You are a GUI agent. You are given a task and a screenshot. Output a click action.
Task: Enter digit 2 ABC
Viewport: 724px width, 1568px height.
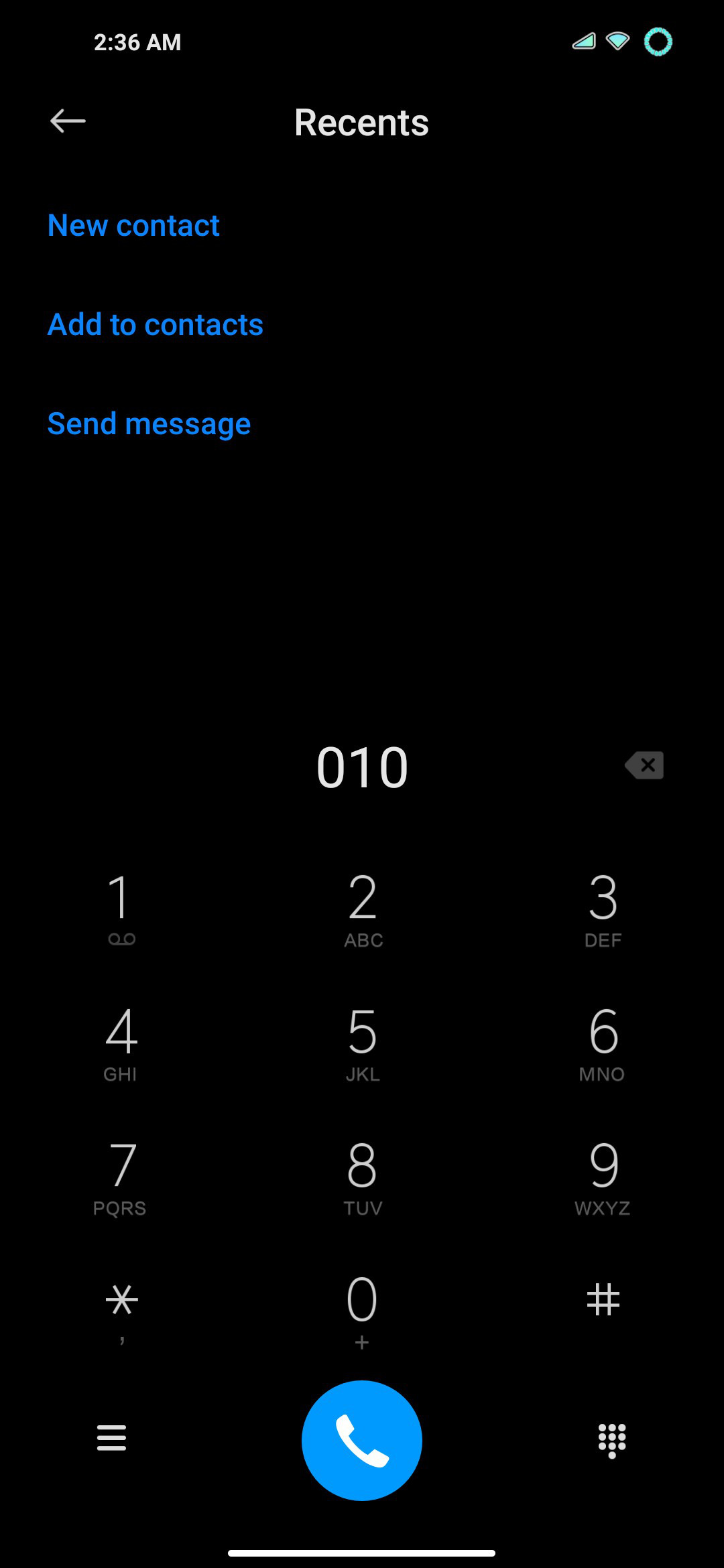coord(362,910)
